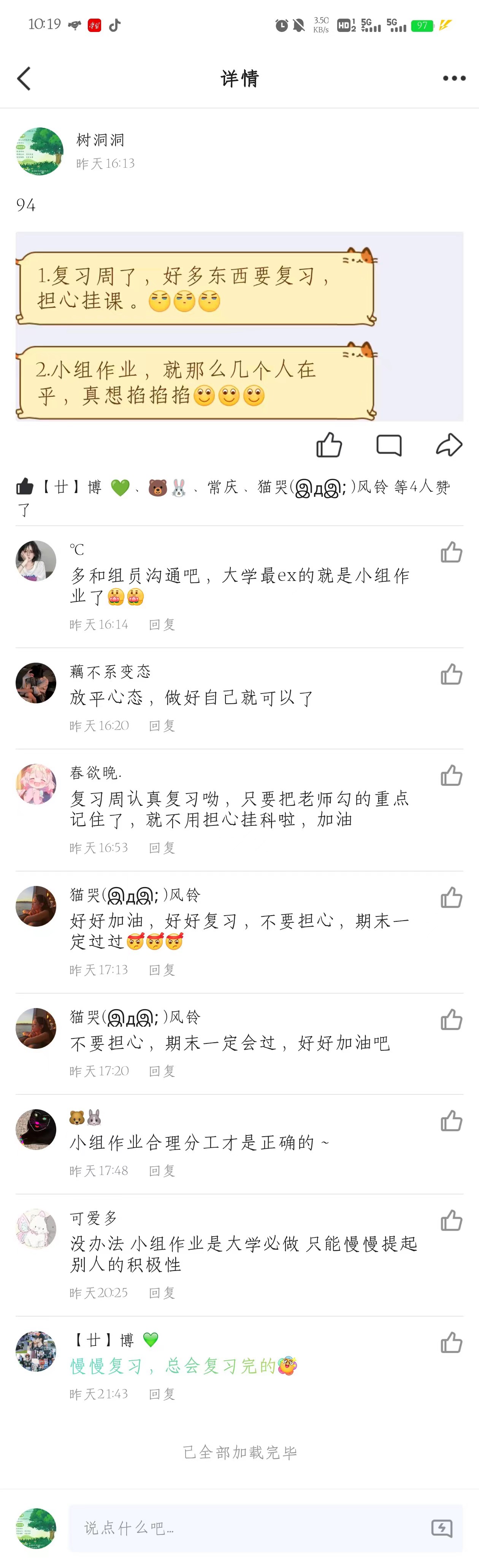Like 【廿】博's comment
The height and width of the screenshot is (1568, 479).
[451, 1343]
